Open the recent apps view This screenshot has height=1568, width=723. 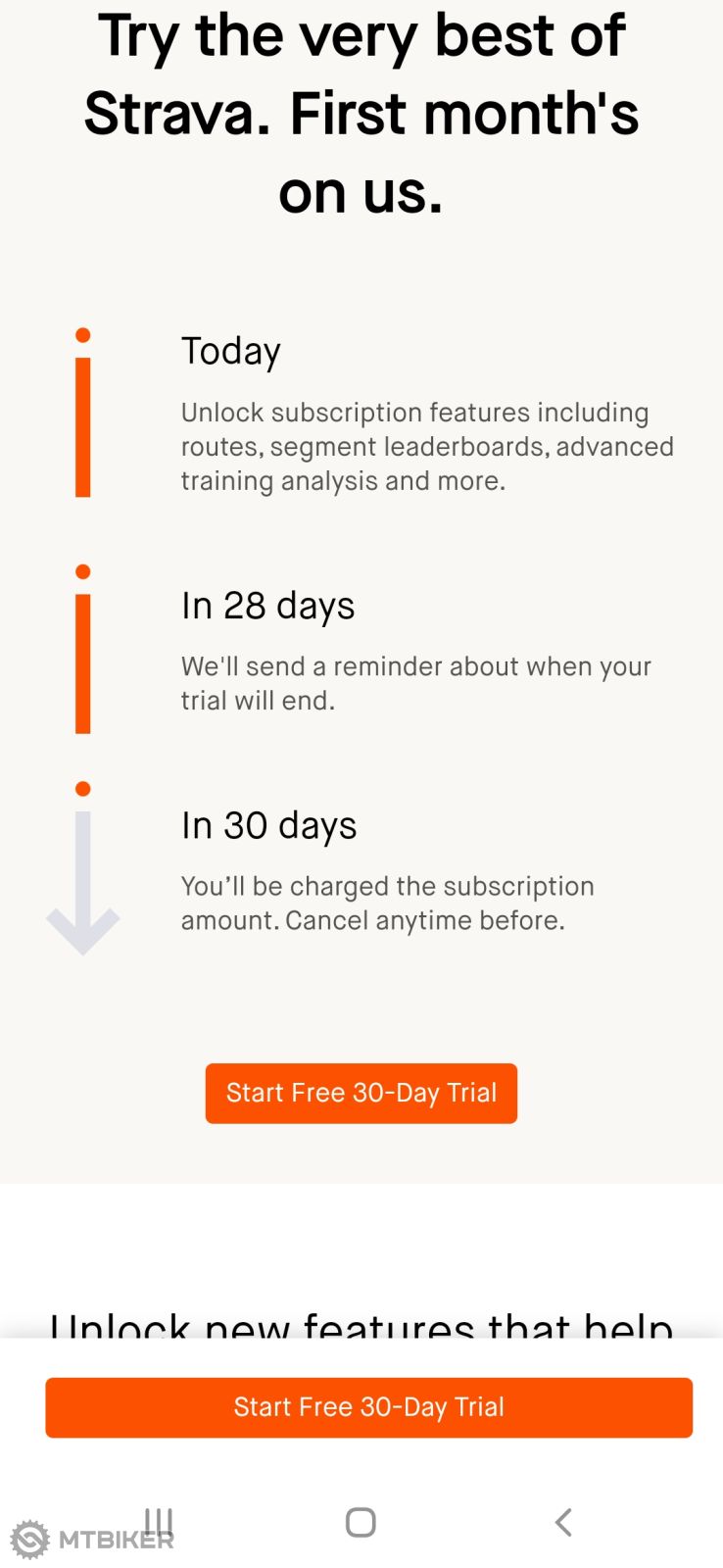[159, 1522]
